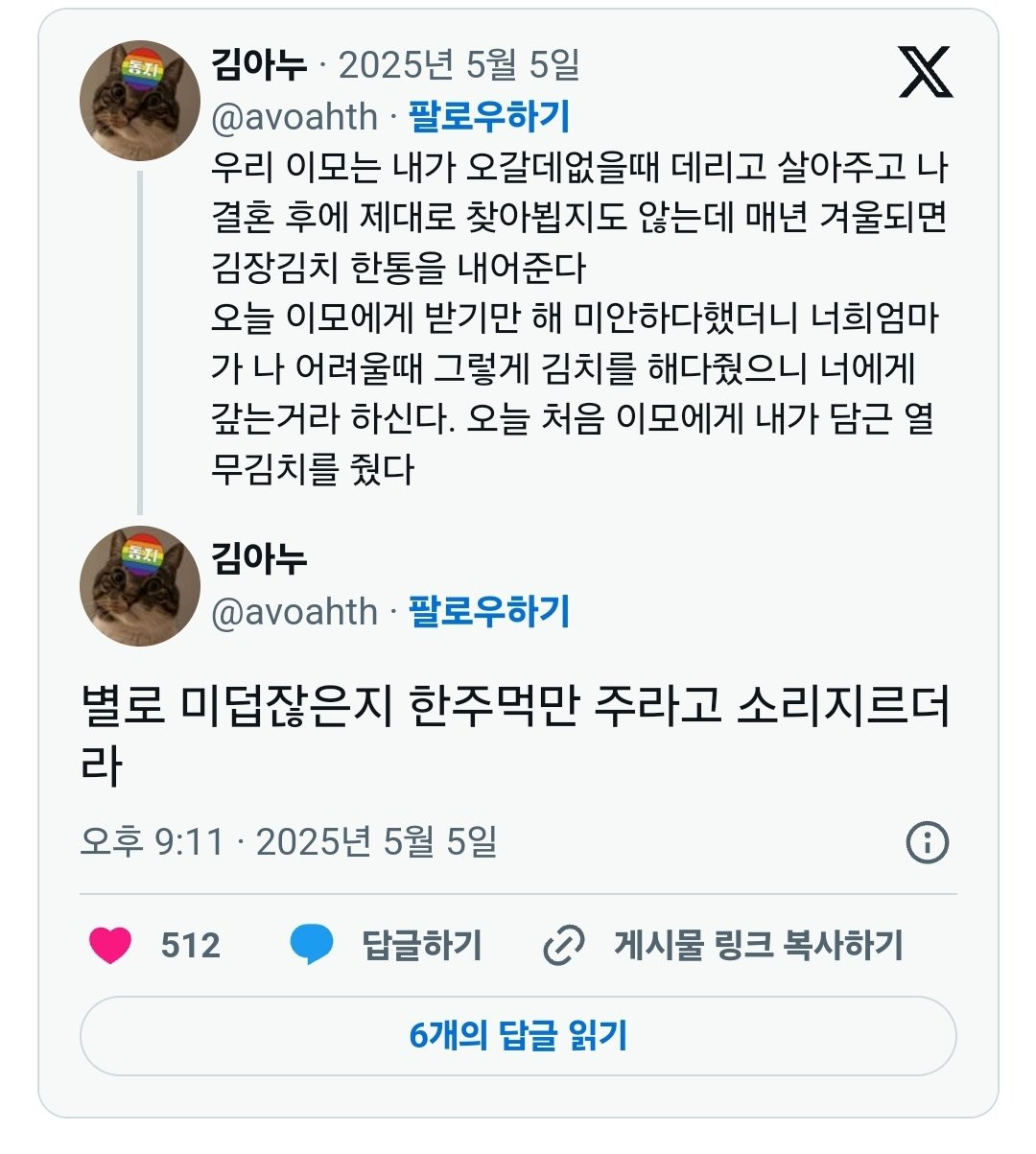Image resolution: width=1036 pixels, height=1154 pixels.
Task: Tap 팔로우하기 in the main reply tweet
Action: click(x=489, y=611)
